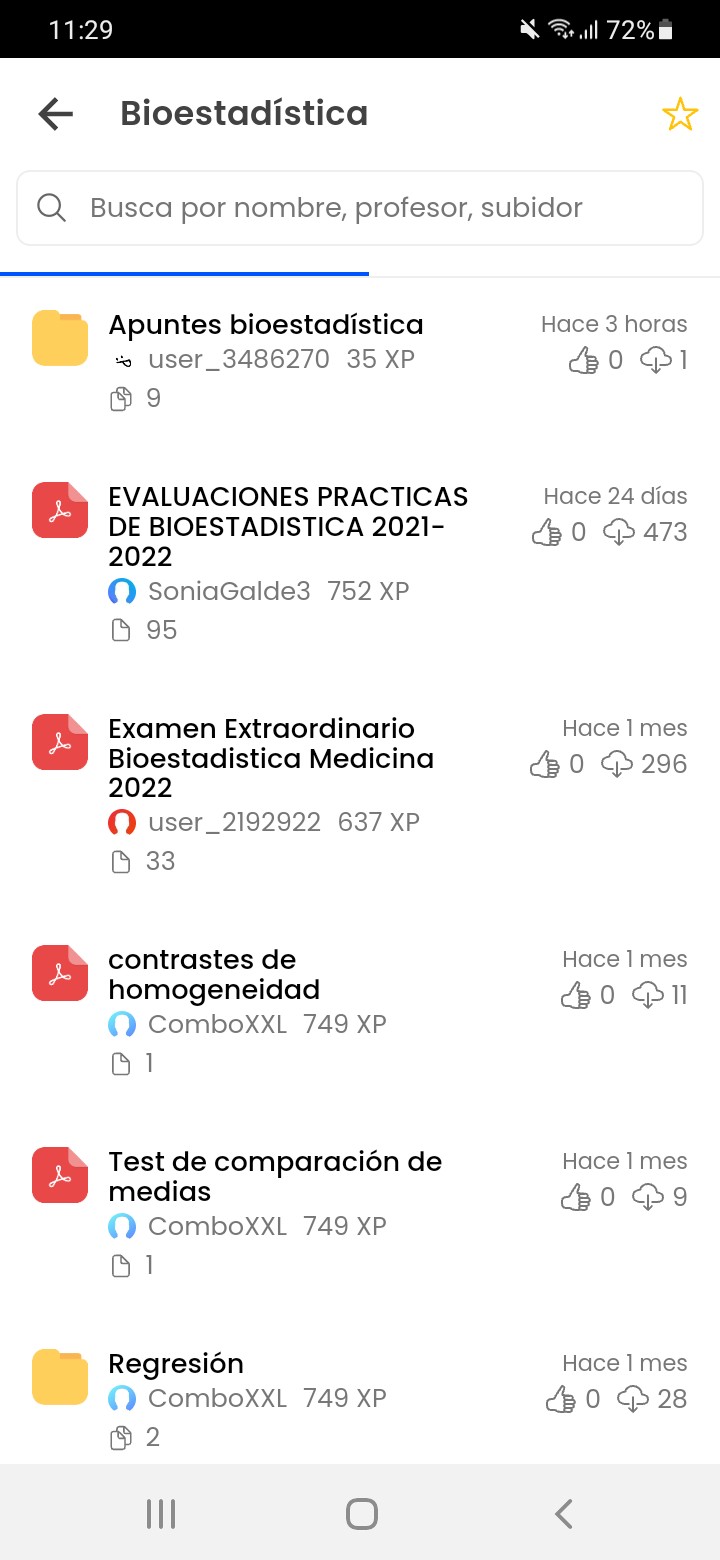This screenshot has height=1560, width=720.
Task: Open EVALUACIONES PRACTICAS DE BIOESTADISTICA 2021-2022
Action: point(360,563)
